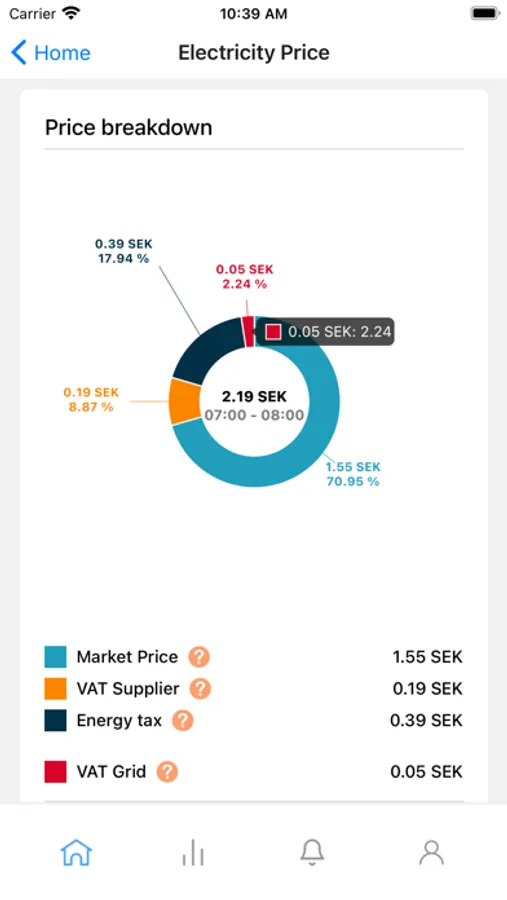Open the profile tab
The image size is (507, 900).
[x=431, y=852]
